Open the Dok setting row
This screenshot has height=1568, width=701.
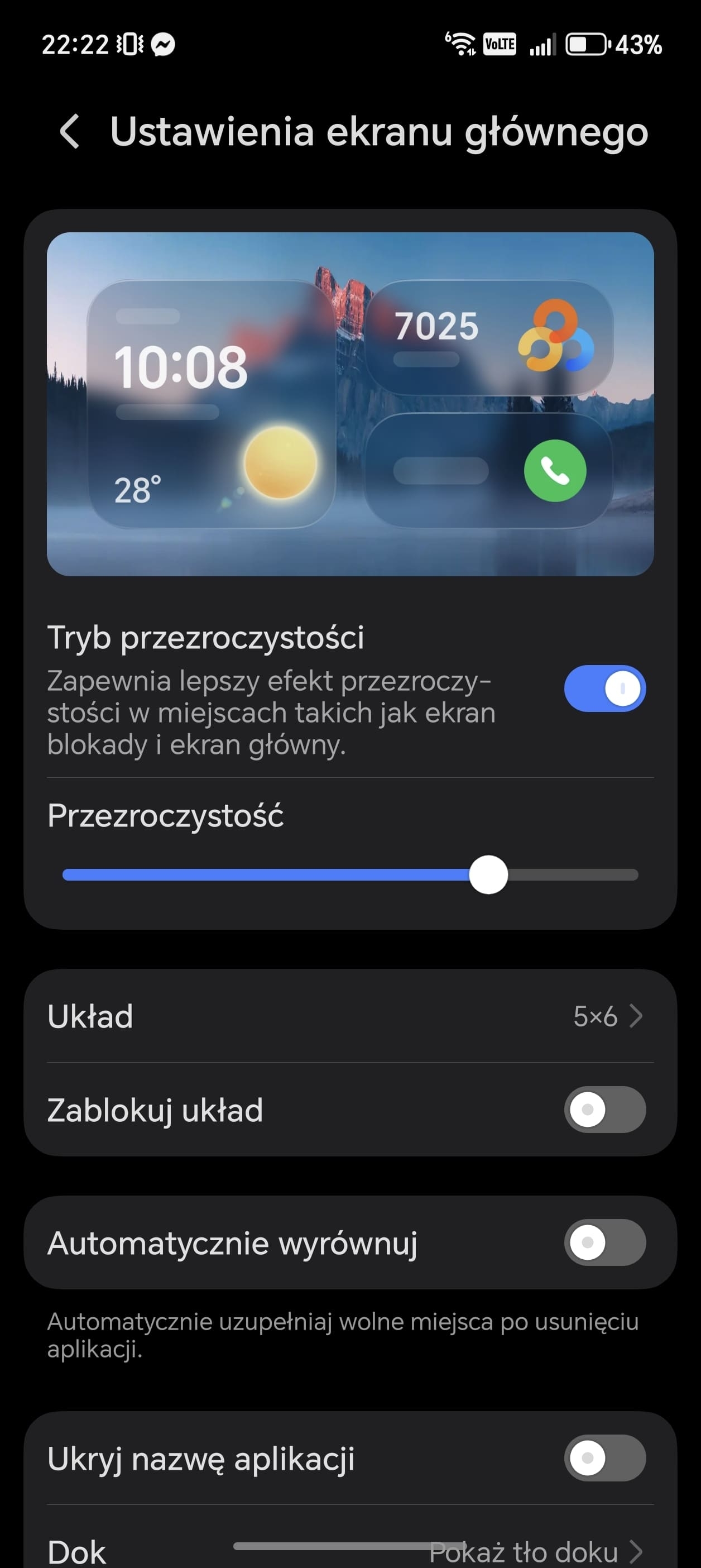(350, 1550)
